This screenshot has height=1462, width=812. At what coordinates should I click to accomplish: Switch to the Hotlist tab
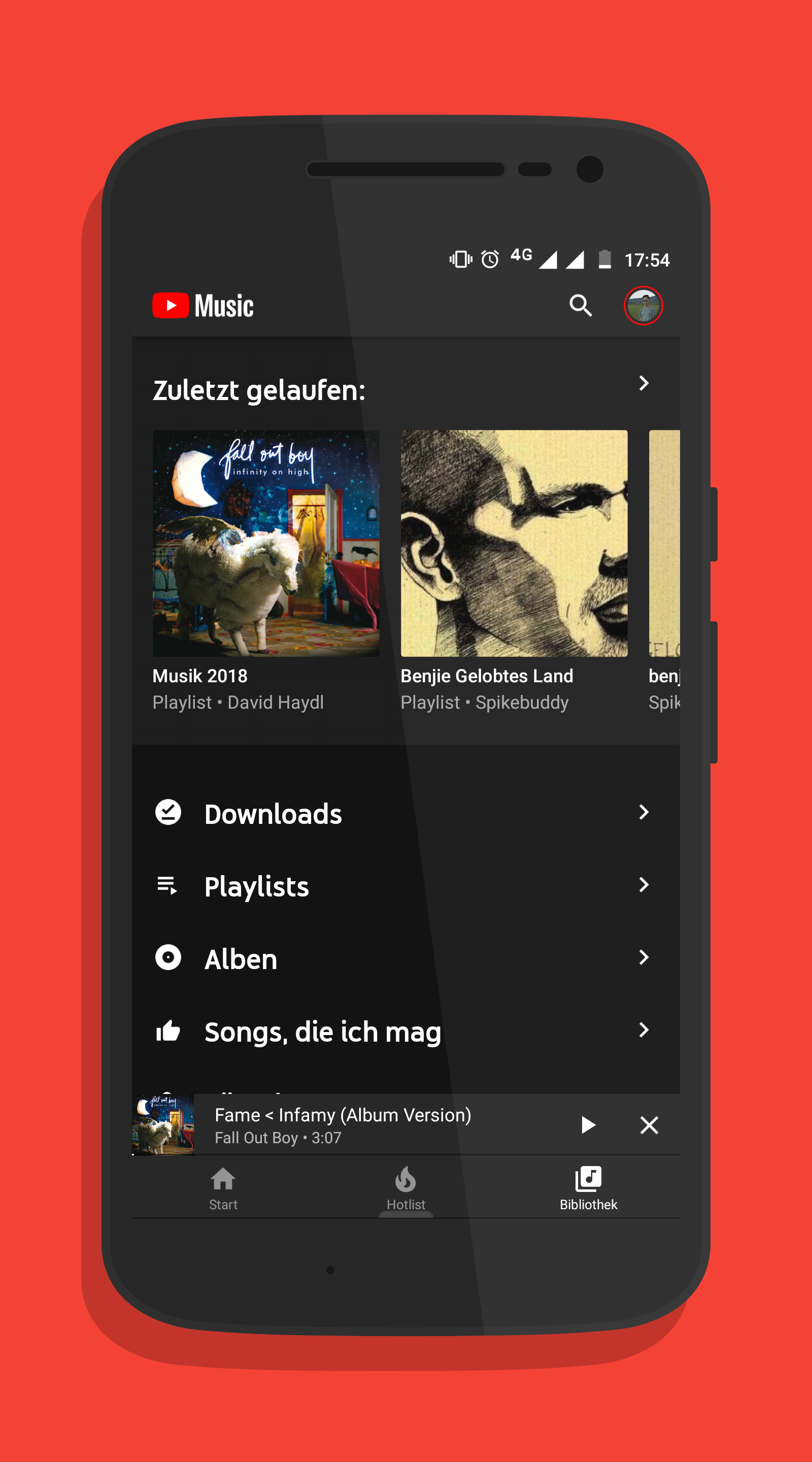pos(405,1188)
